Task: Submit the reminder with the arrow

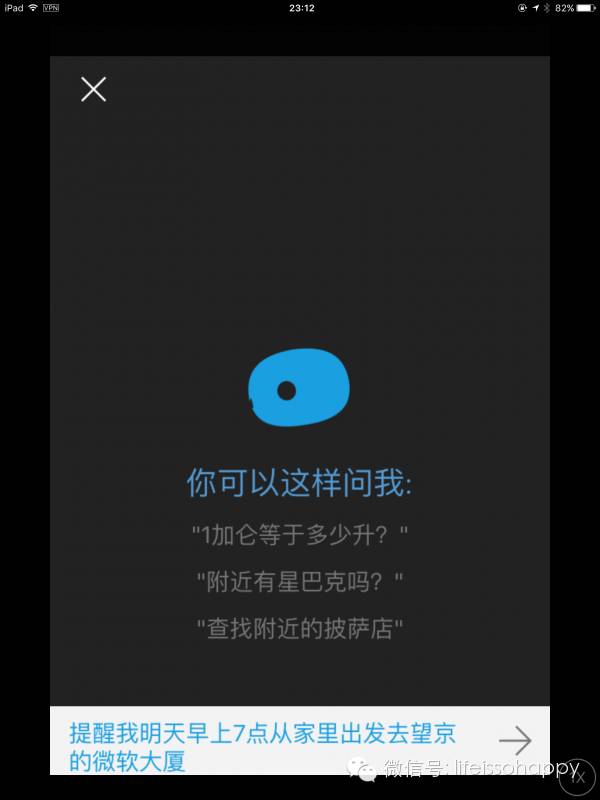Action: tap(515, 740)
